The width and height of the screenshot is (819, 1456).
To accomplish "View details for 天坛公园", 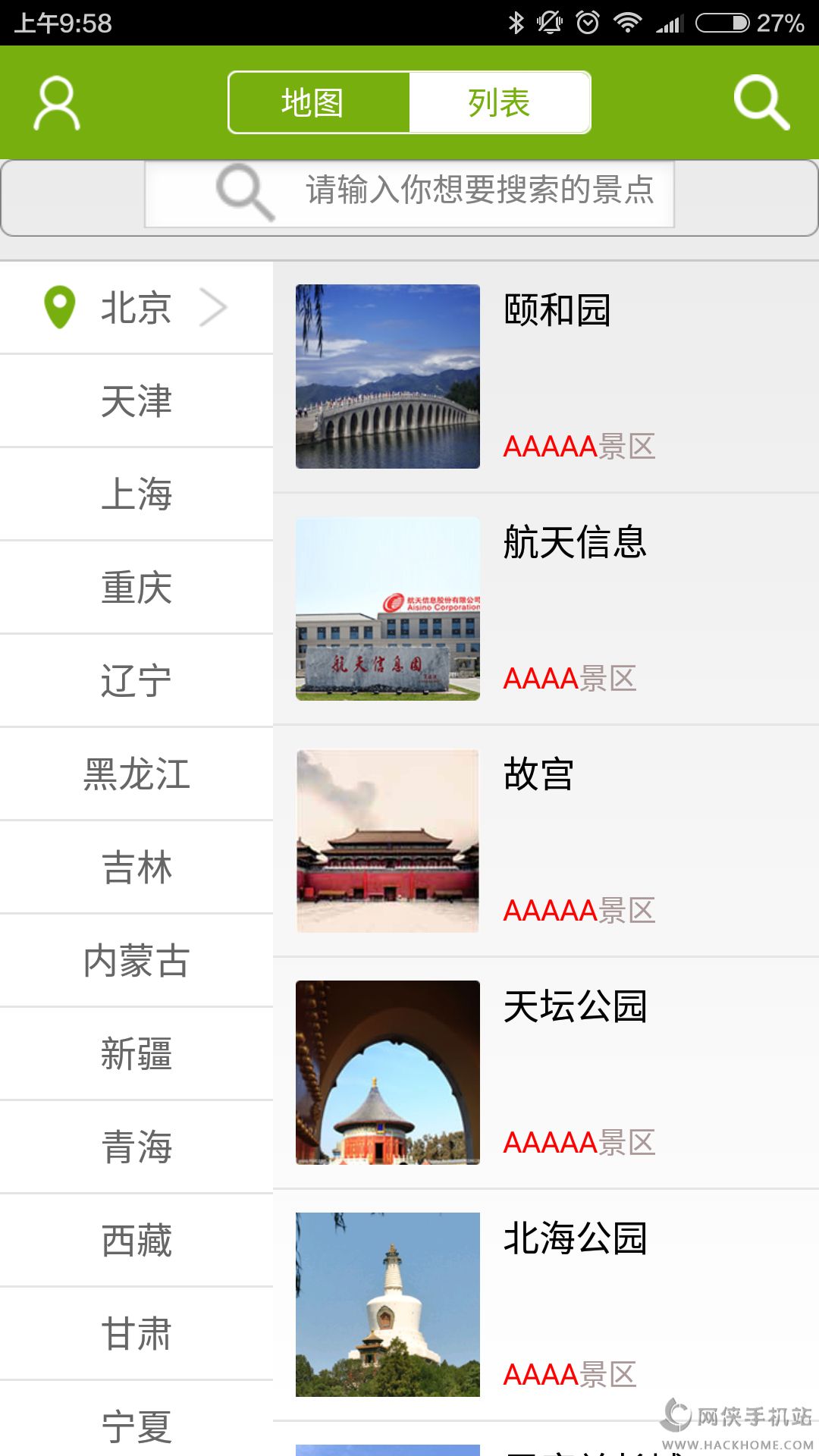I will point(546,1073).
